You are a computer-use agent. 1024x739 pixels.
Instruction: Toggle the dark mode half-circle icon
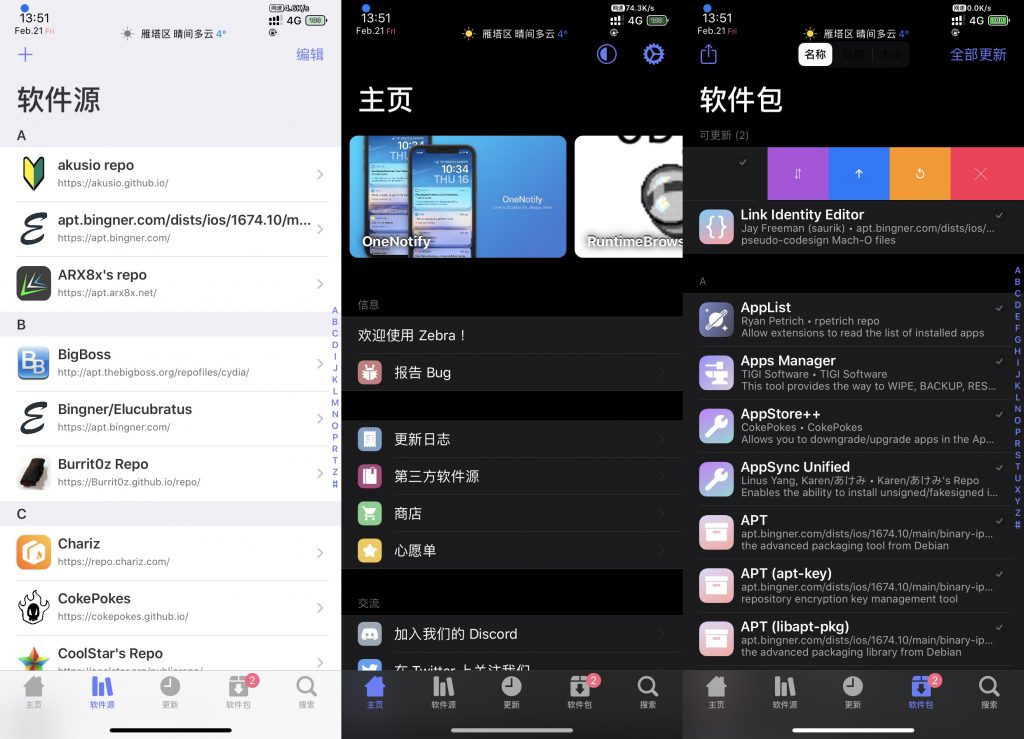coord(607,54)
